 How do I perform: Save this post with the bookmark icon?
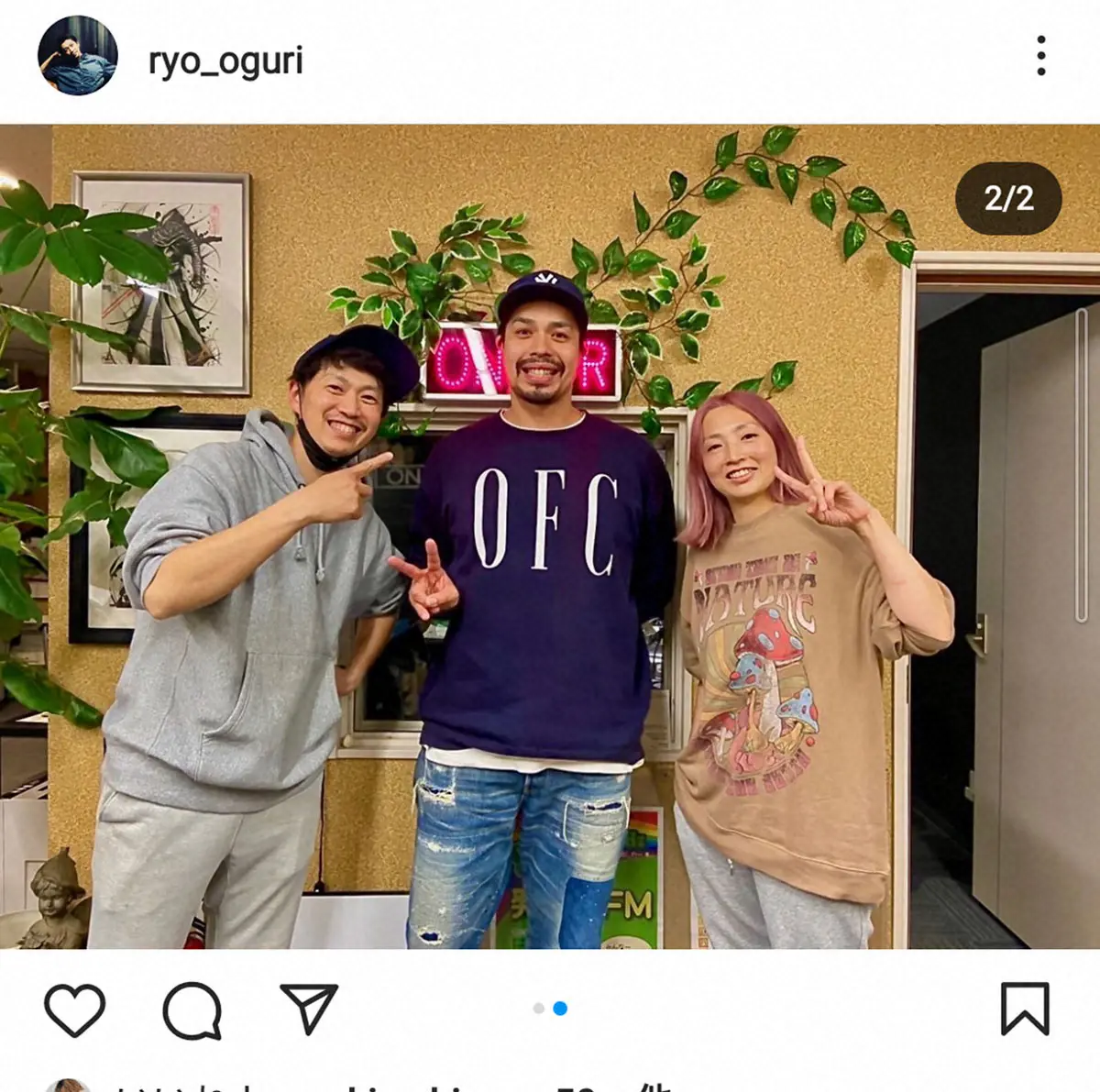coord(1024,1009)
